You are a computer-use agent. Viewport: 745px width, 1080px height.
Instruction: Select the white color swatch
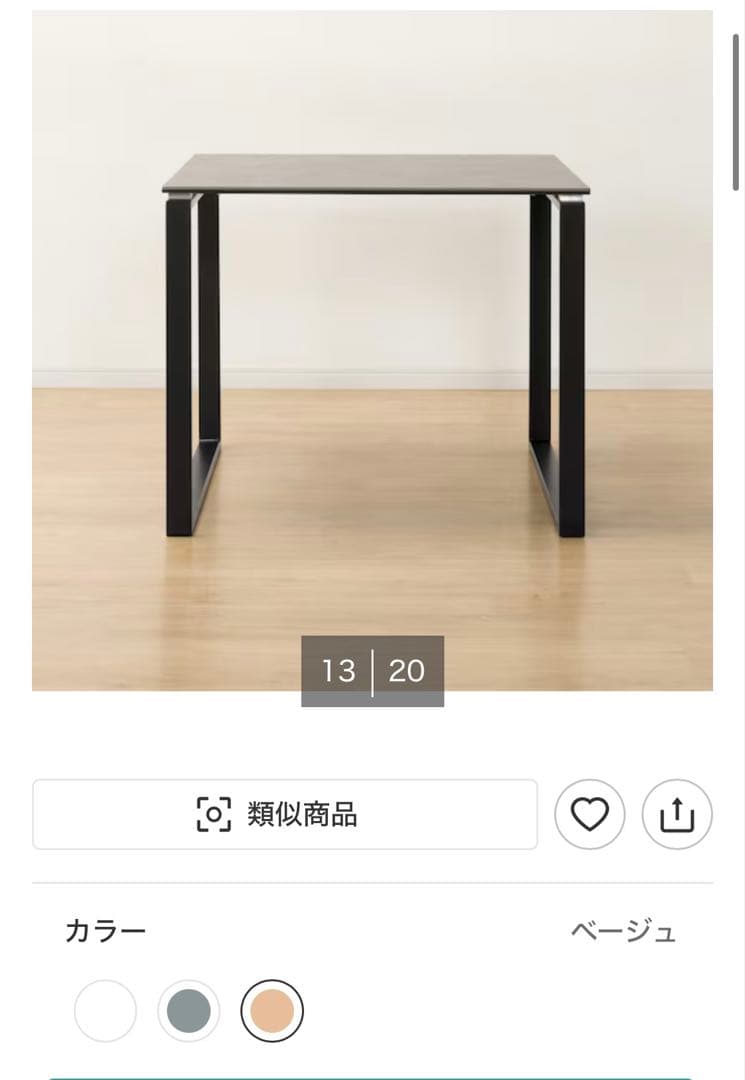(105, 1011)
